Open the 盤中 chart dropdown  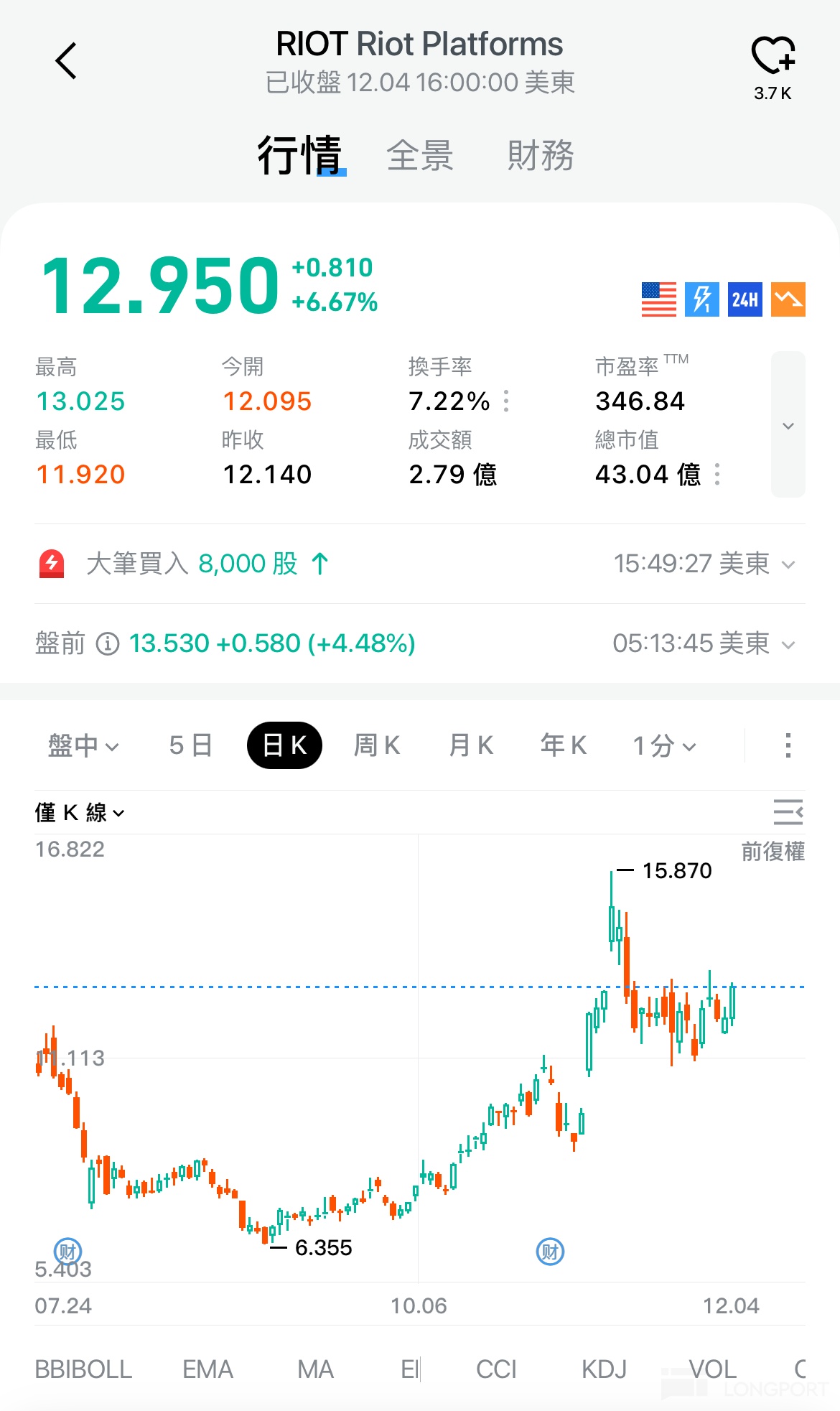tap(83, 746)
